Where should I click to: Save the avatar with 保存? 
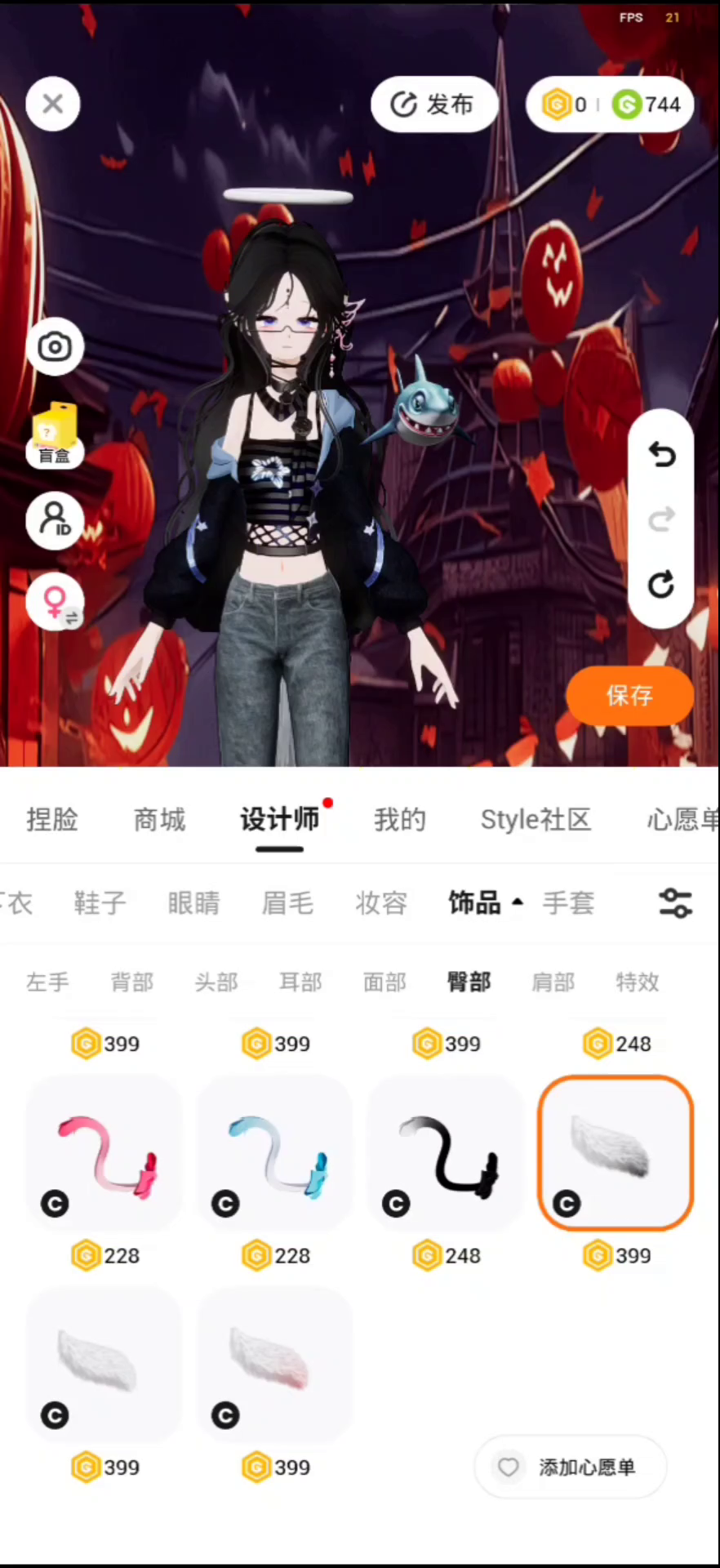629,696
